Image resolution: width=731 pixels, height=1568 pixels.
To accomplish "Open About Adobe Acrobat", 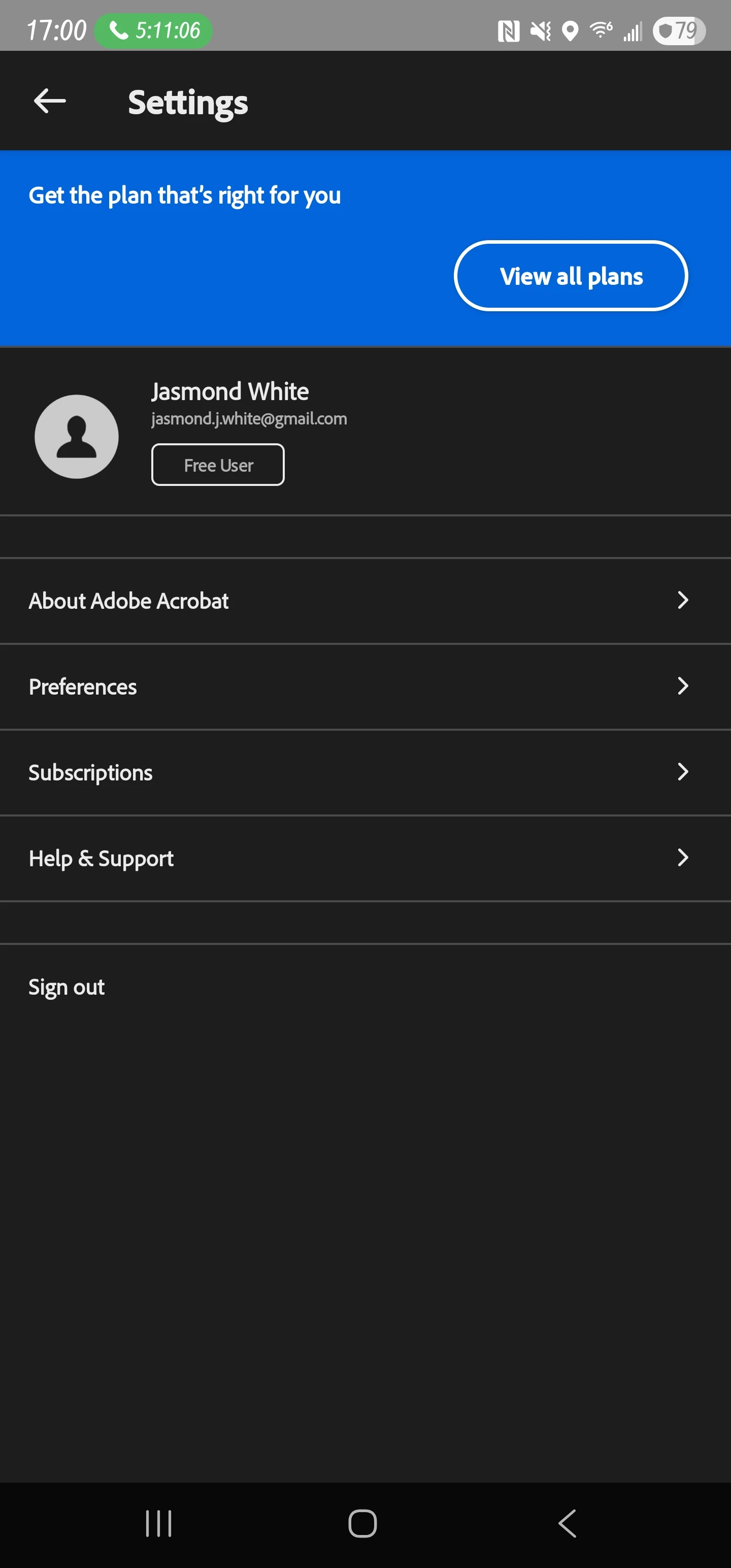I will coord(365,601).
